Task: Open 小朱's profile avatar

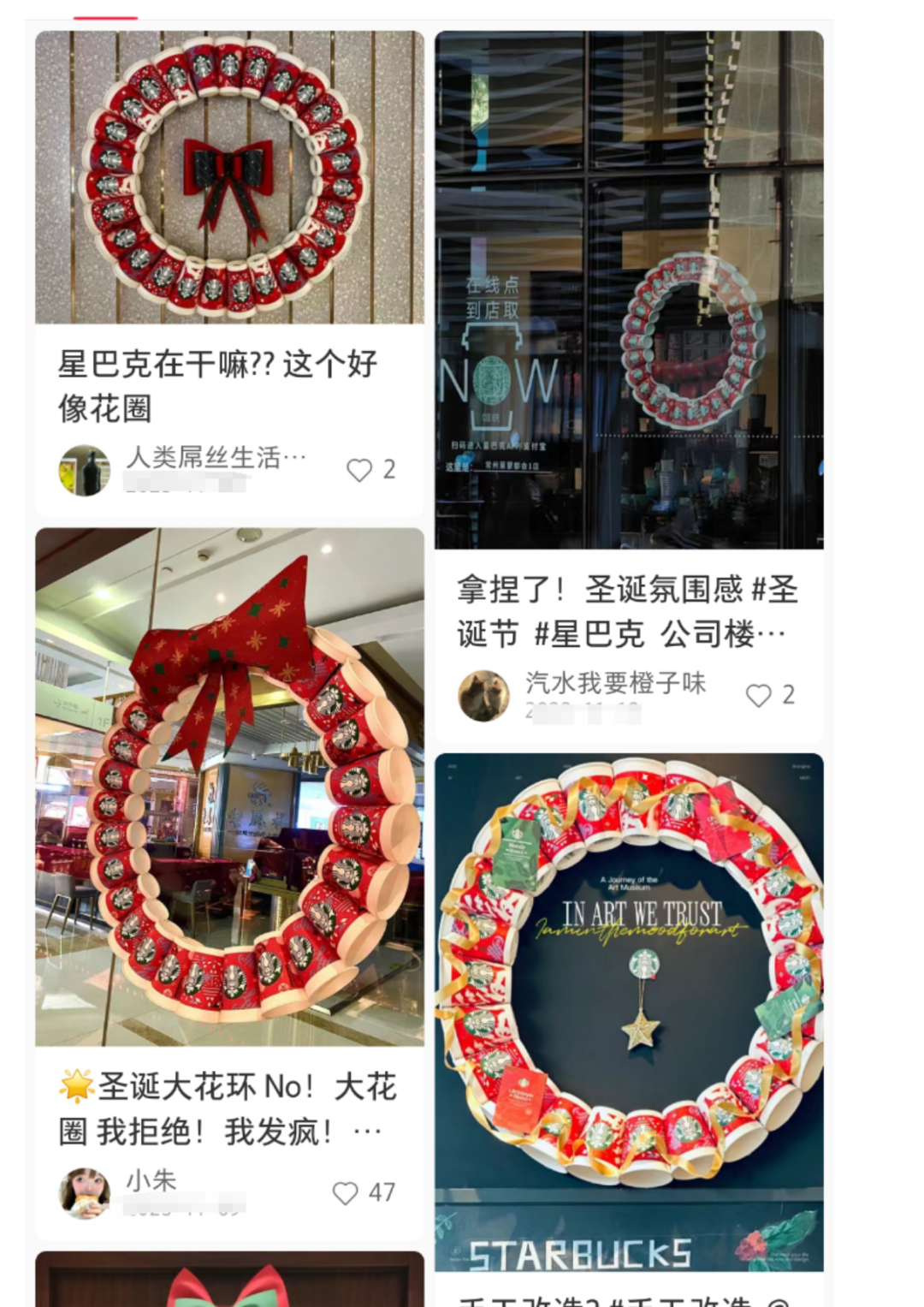Action: click(84, 1192)
